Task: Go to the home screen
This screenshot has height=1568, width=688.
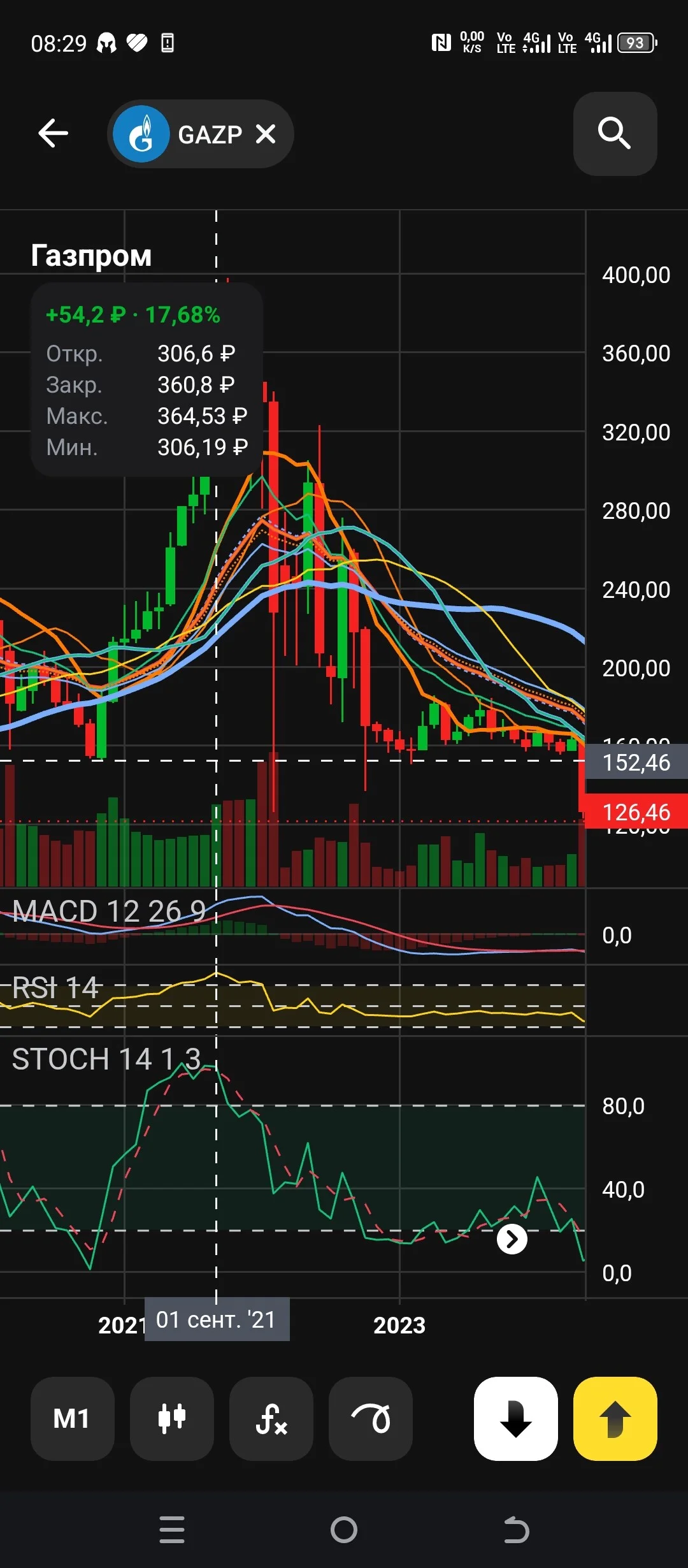Action: click(344, 1530)
